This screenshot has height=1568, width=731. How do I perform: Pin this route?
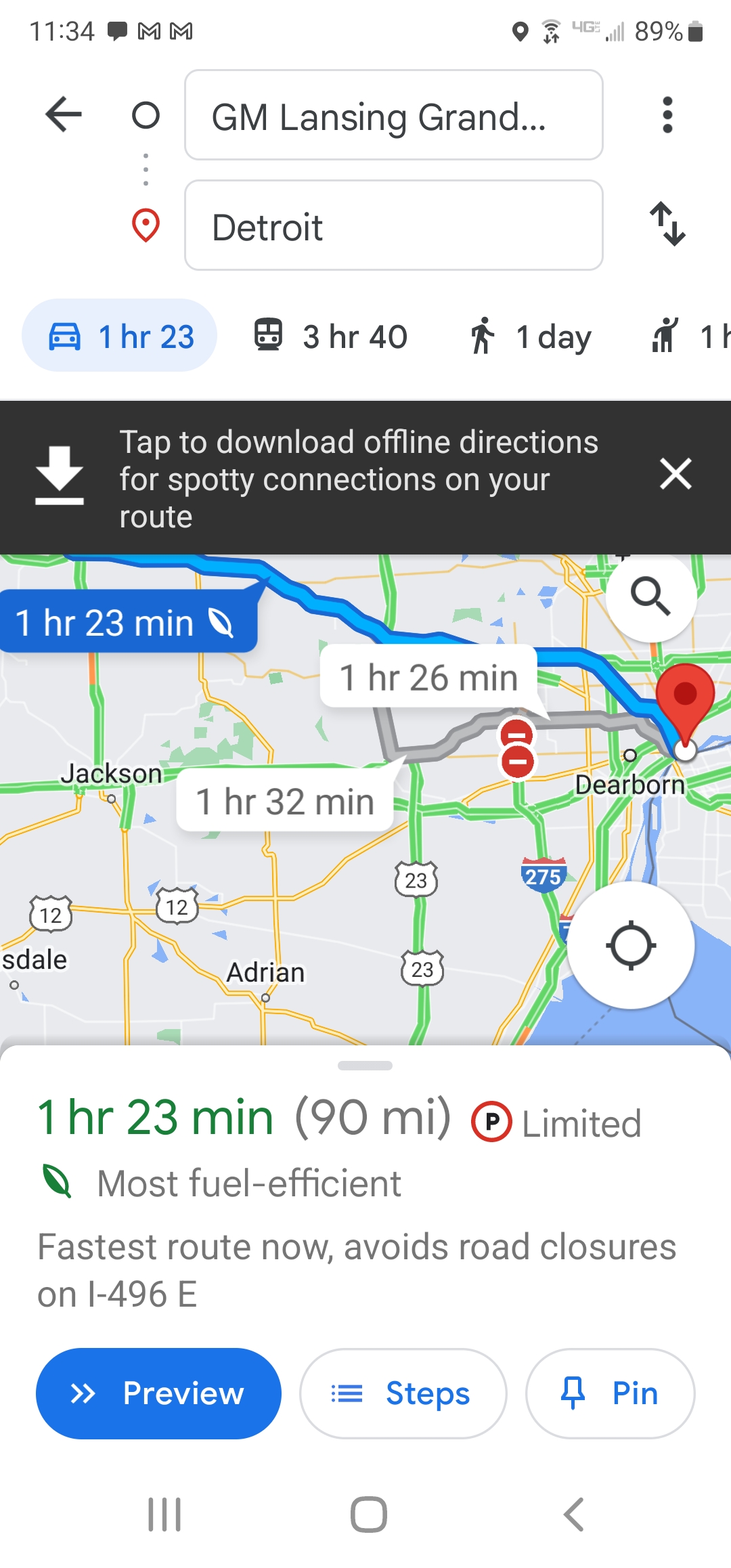pos(610,1393)
